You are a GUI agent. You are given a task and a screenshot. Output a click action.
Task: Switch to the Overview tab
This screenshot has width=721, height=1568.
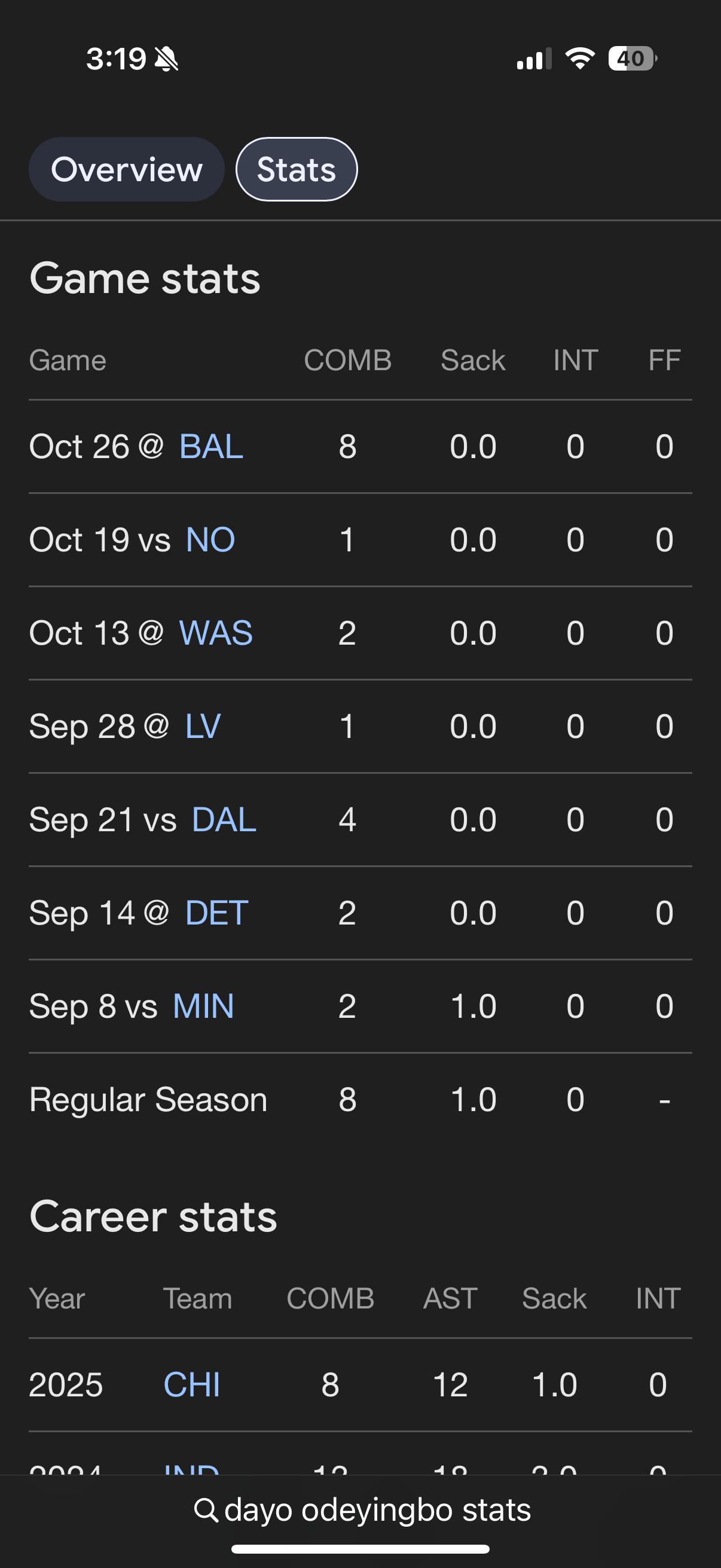click(x=127, y=169)
